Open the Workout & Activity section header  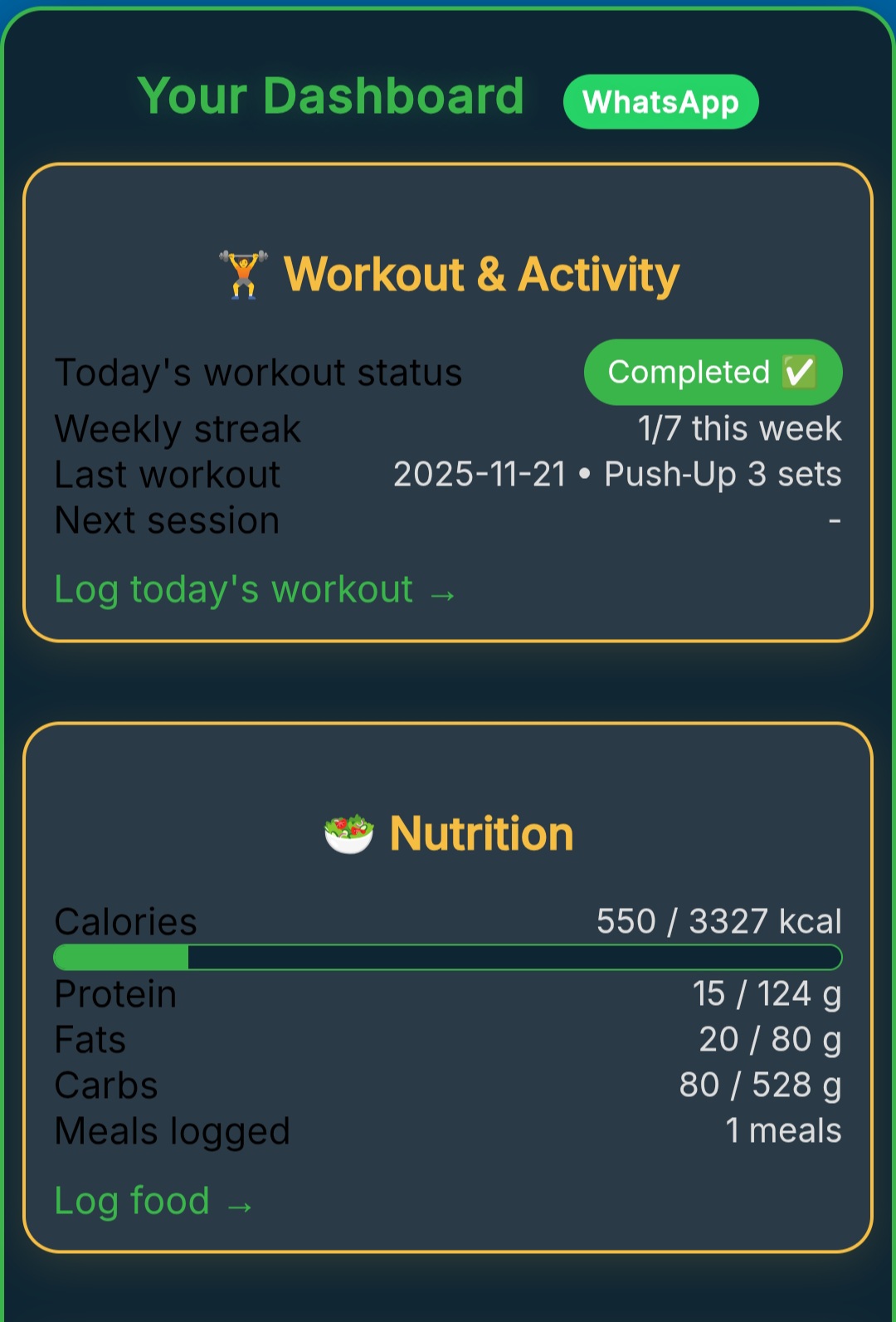tap(448, 274)
